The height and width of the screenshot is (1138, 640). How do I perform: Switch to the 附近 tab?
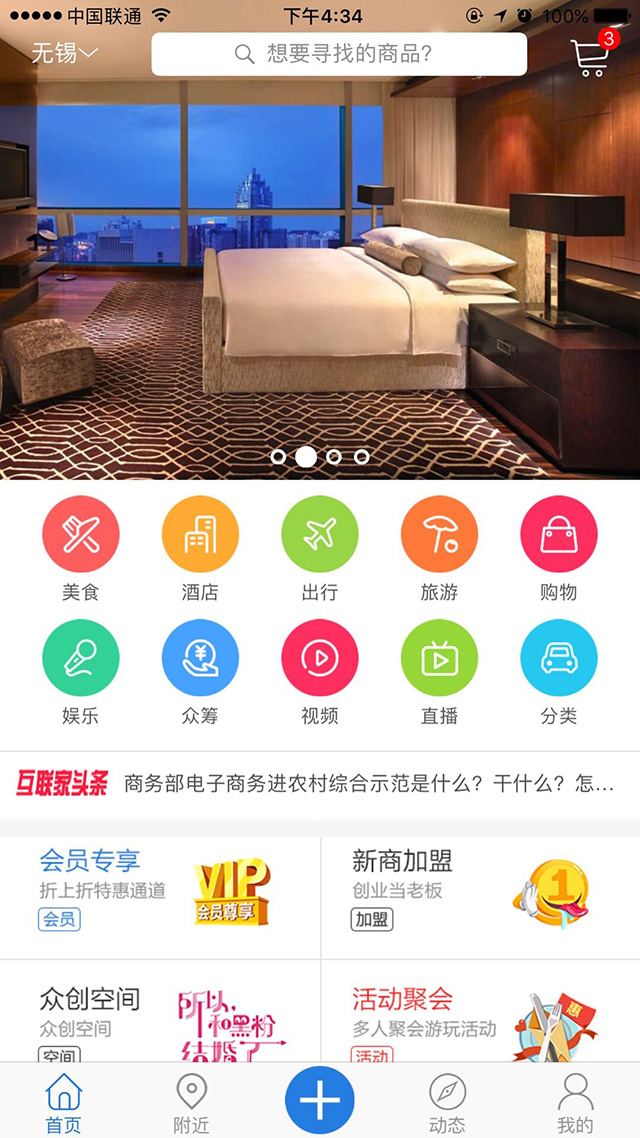point(192,1103)
